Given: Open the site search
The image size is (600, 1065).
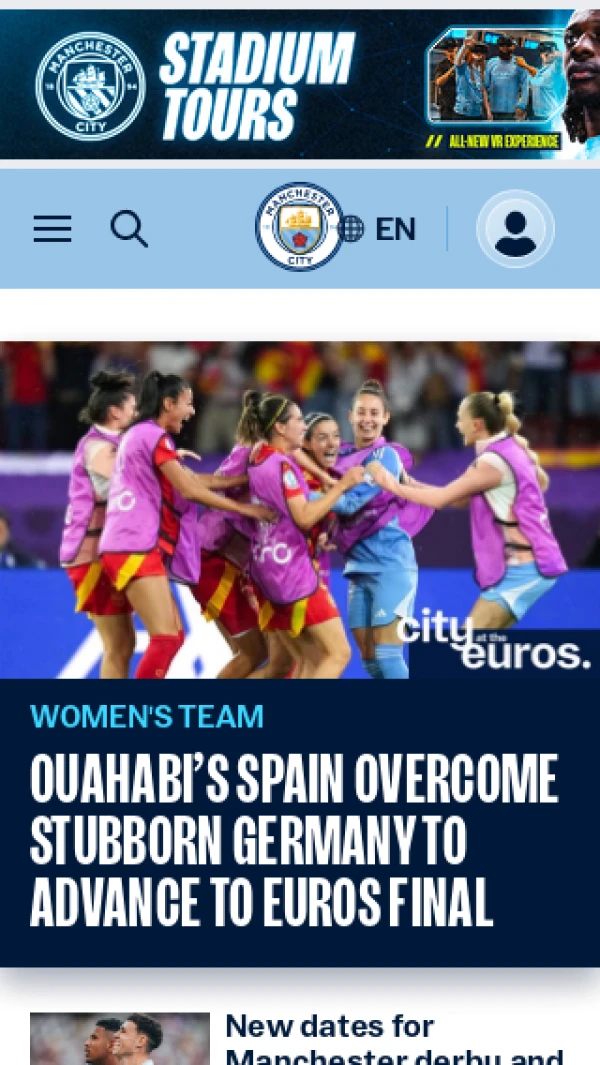Looking at the screenshot, I should [x=129, y=229].
